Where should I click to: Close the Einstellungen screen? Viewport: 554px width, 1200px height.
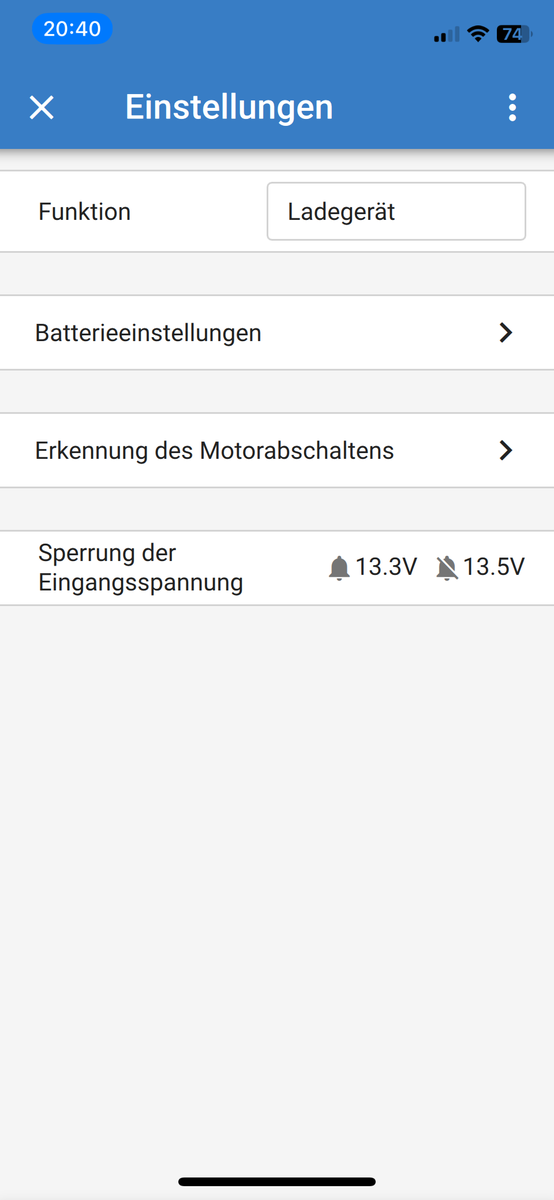pyautogui.click(x=41, y=107)
